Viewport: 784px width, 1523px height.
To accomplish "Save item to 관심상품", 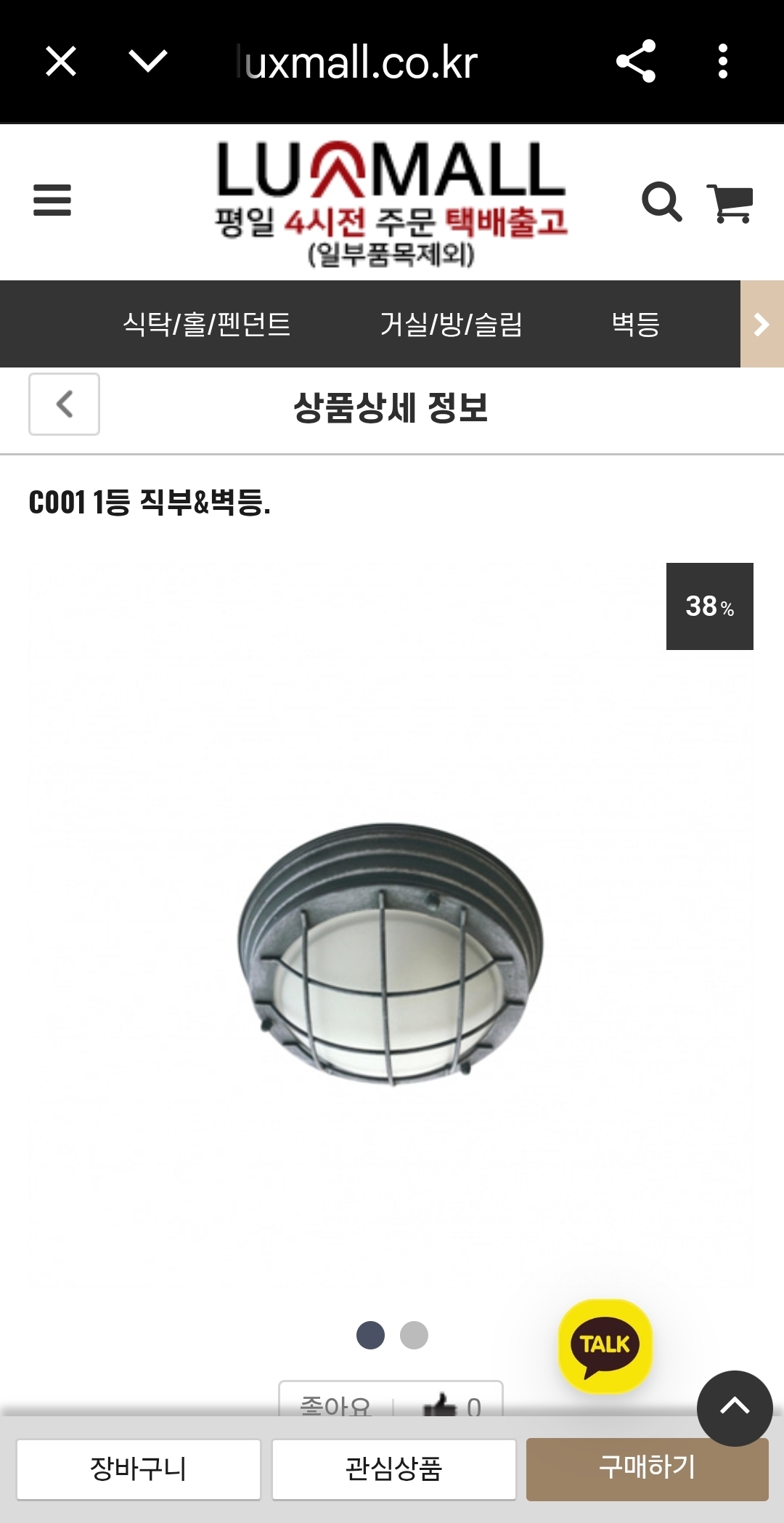I will tap(393, 1469).
